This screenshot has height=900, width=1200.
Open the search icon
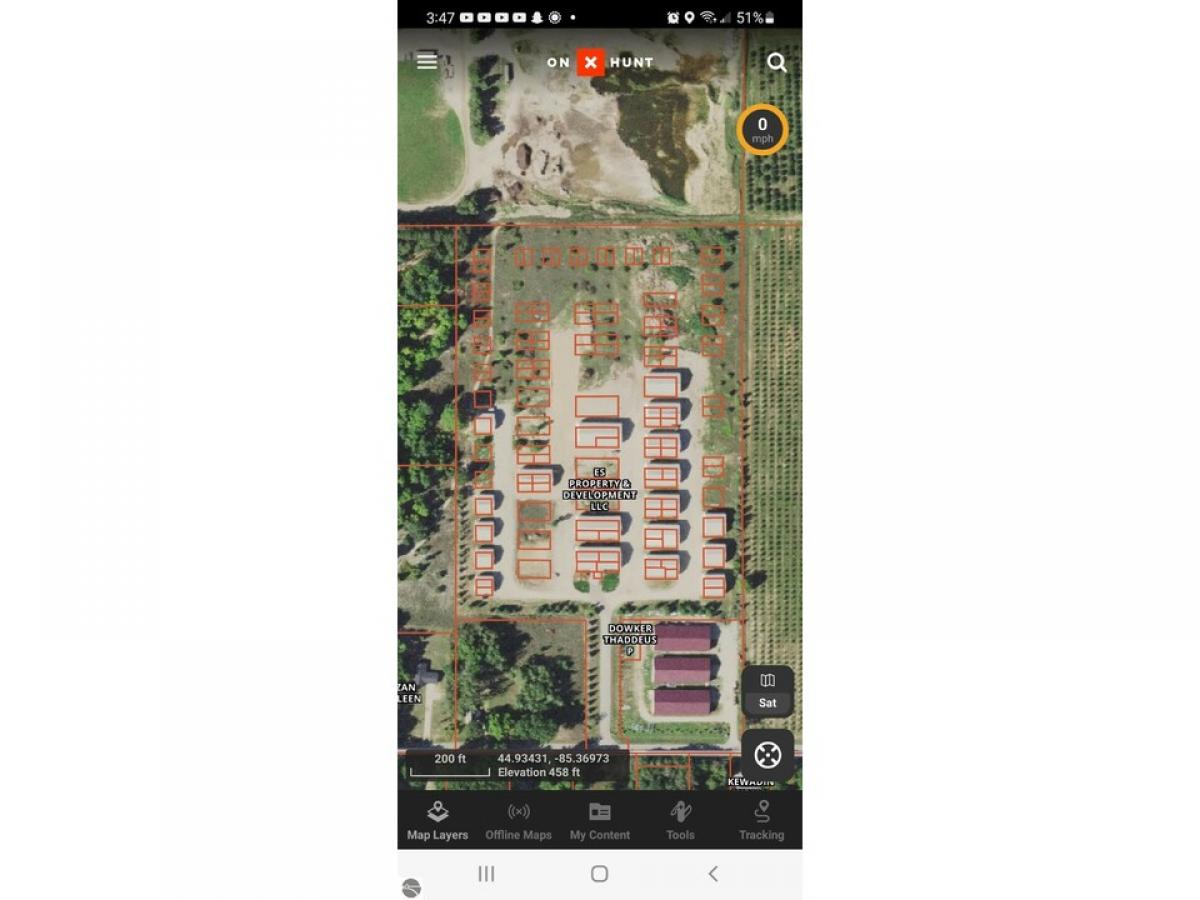(776, 63)
